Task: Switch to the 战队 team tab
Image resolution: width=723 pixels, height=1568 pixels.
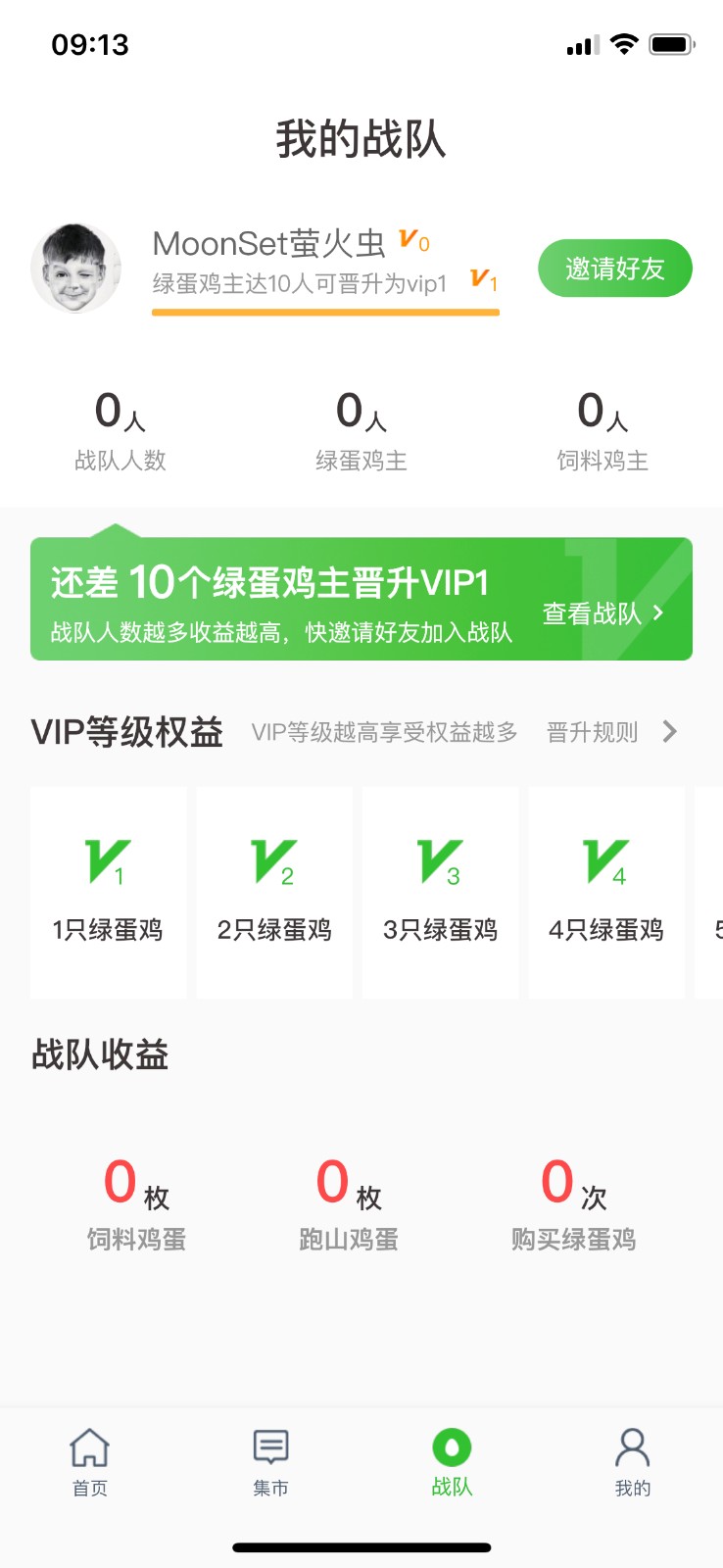Action: (452, 1462)
